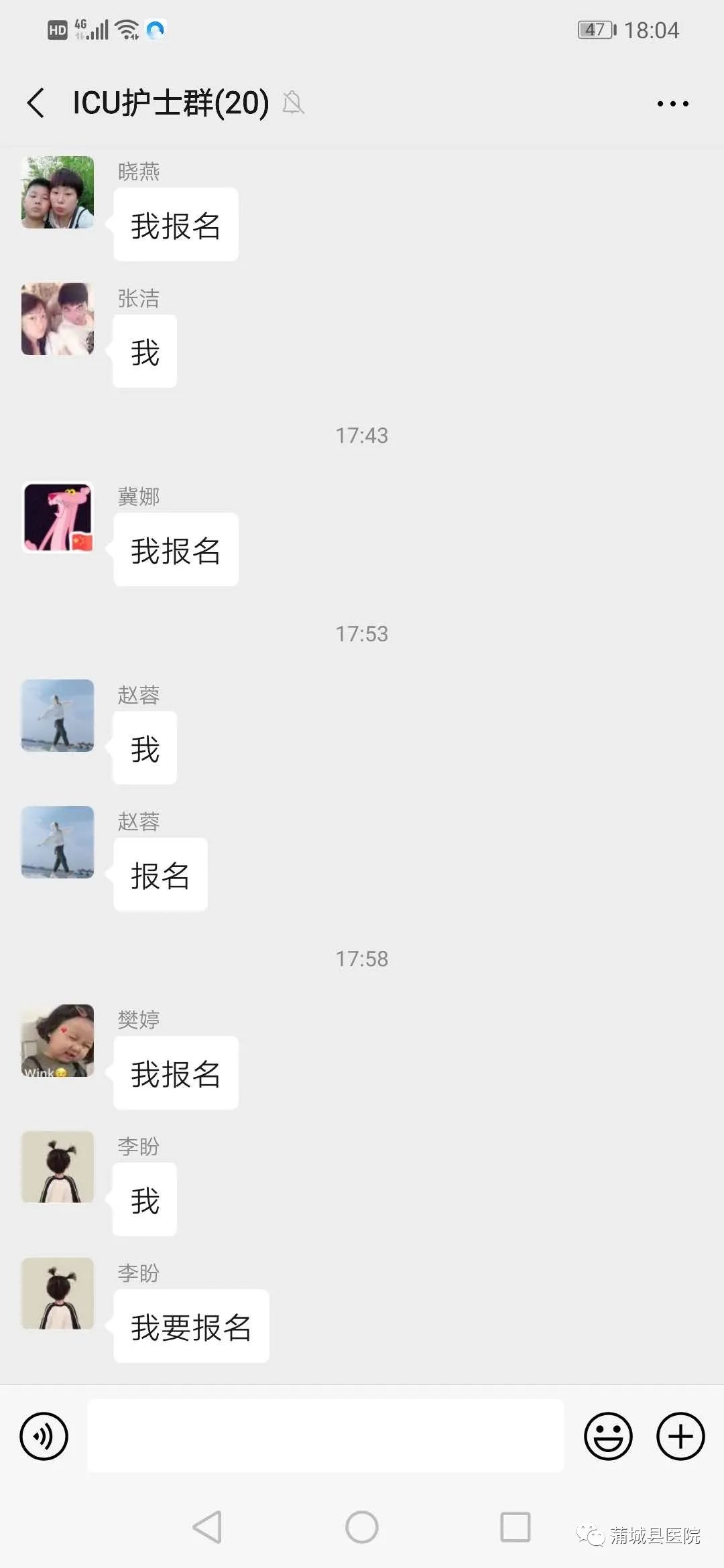The height and width of the screenshot is (1568, 724).
Task: Tap system home button
Action: (x=362, y=1528)
